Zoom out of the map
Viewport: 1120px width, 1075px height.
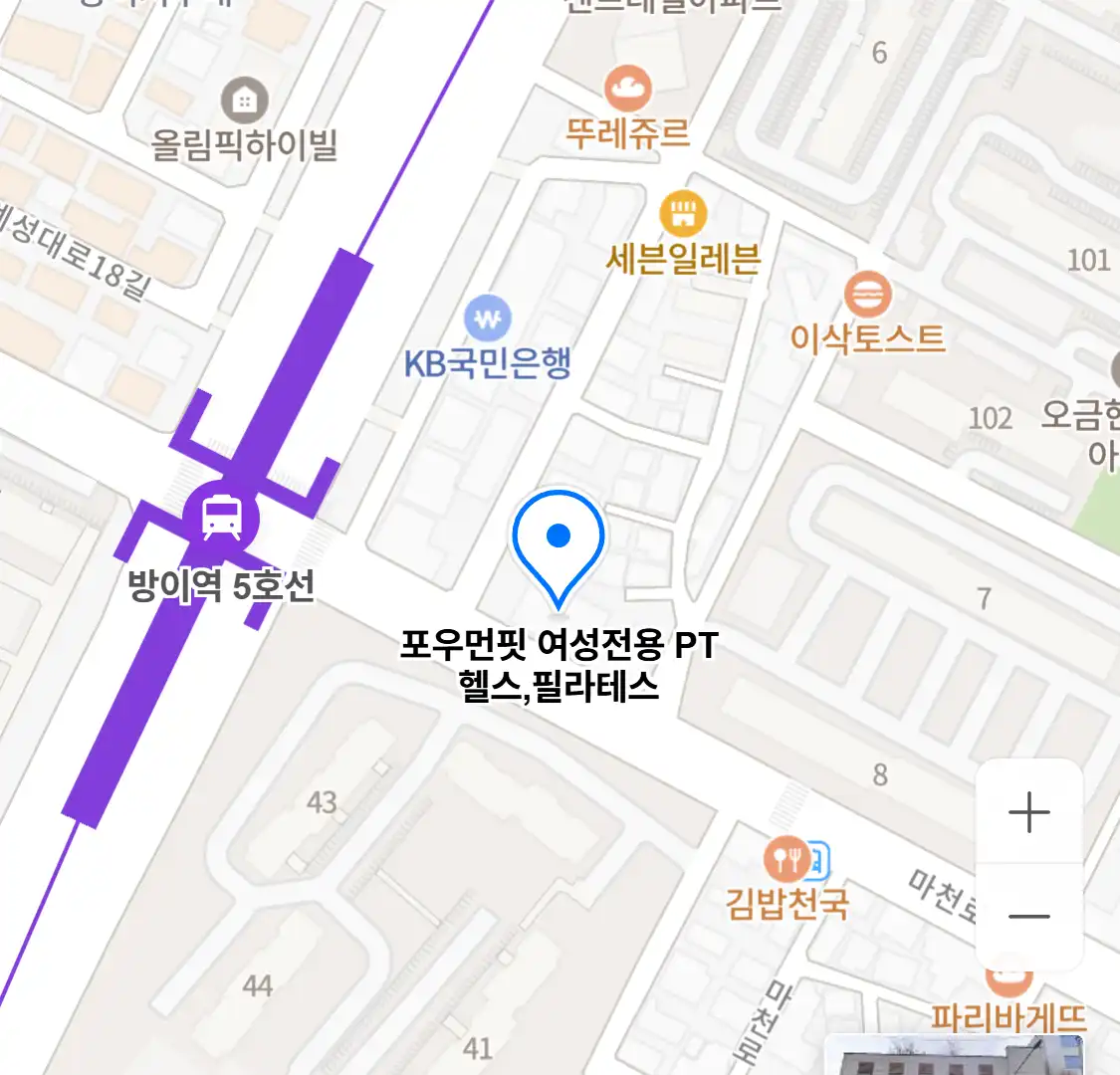pos(1028,916)
